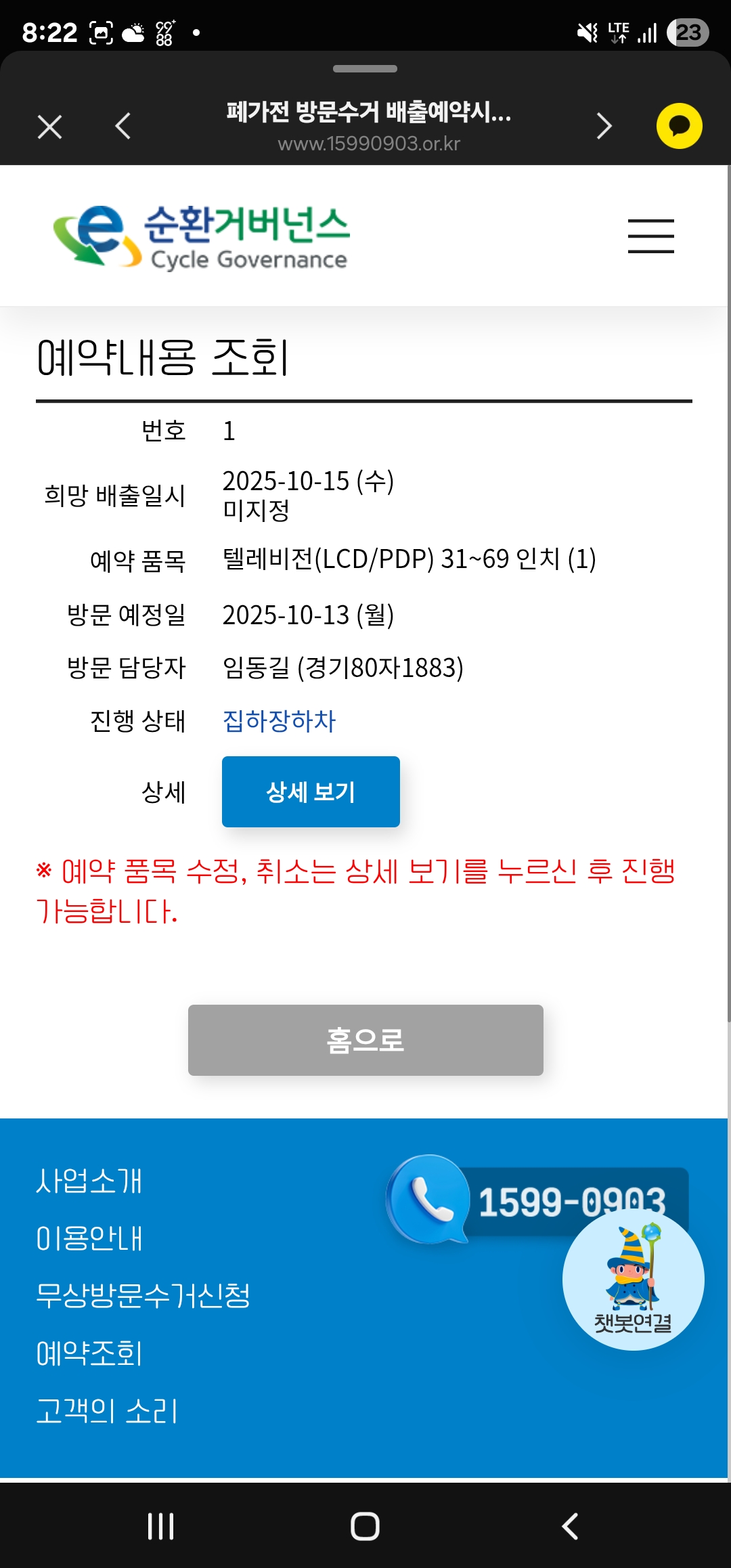Viewport: 731px width, 1568px height.
Task: Return home with 홈으로 button
Action: [365, 1040]
